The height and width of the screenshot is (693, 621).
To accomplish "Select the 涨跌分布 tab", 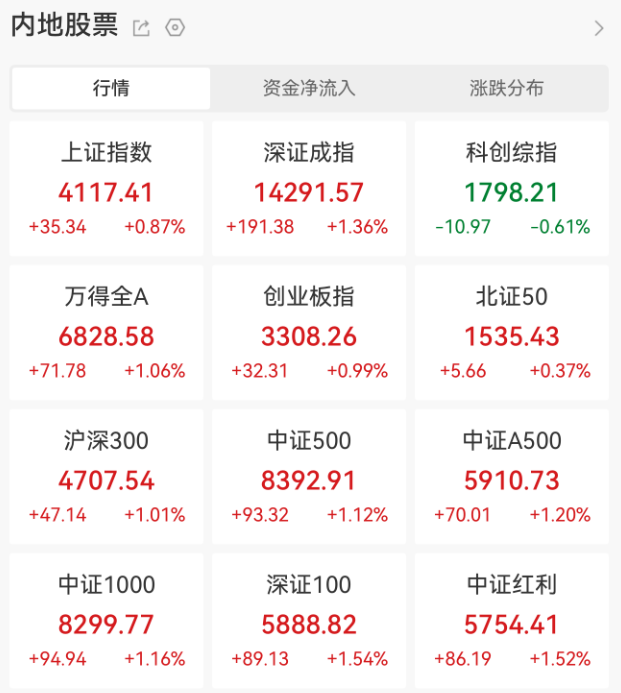I will coord(507,88).
